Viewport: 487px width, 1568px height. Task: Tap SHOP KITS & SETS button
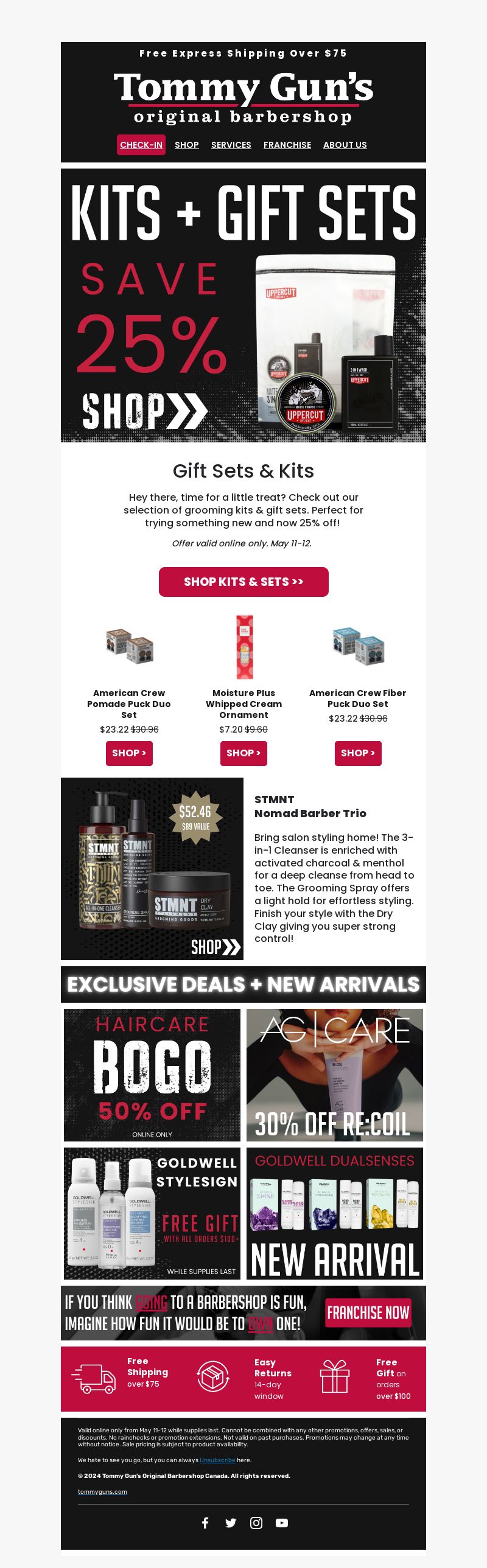coord(243,582)
